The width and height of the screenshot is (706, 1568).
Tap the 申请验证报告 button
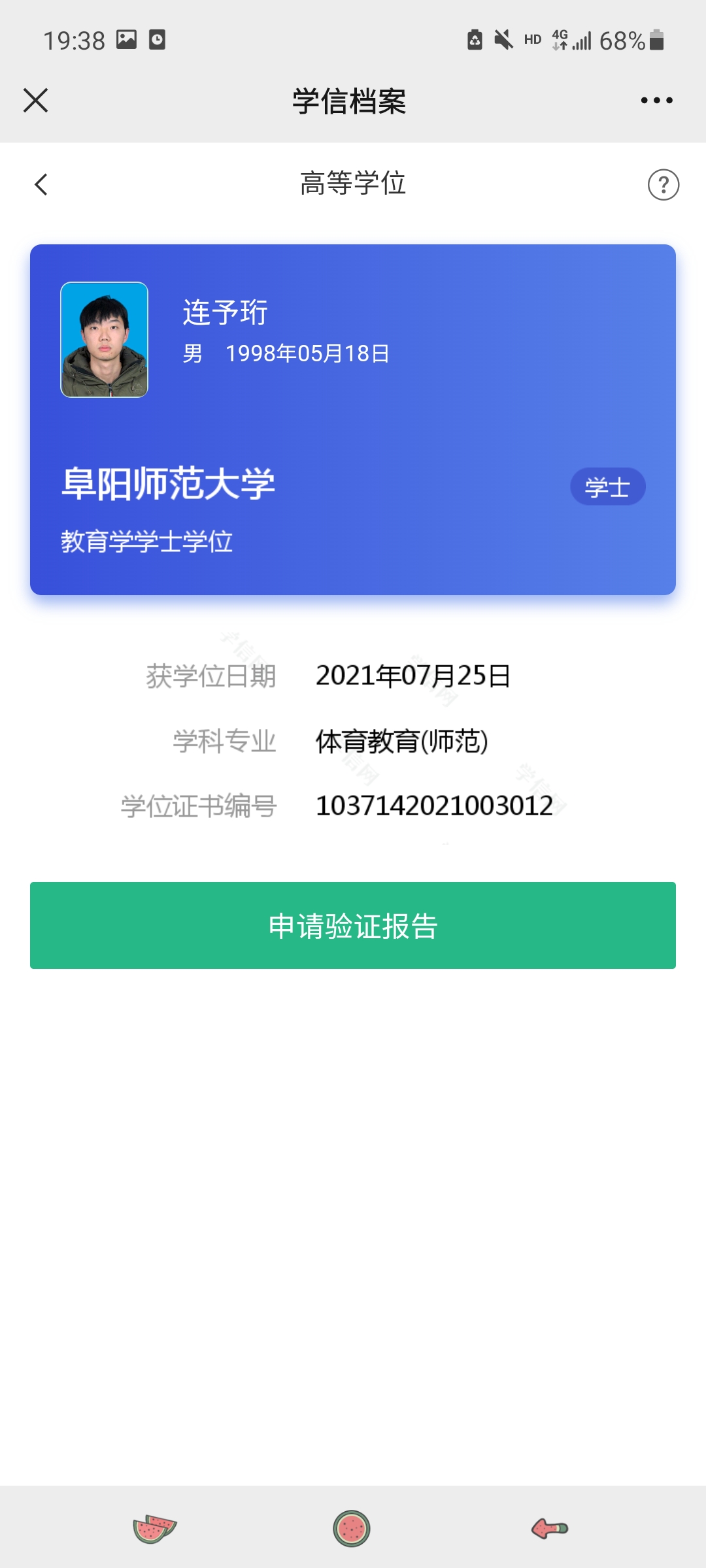click(x=353, y=925)
